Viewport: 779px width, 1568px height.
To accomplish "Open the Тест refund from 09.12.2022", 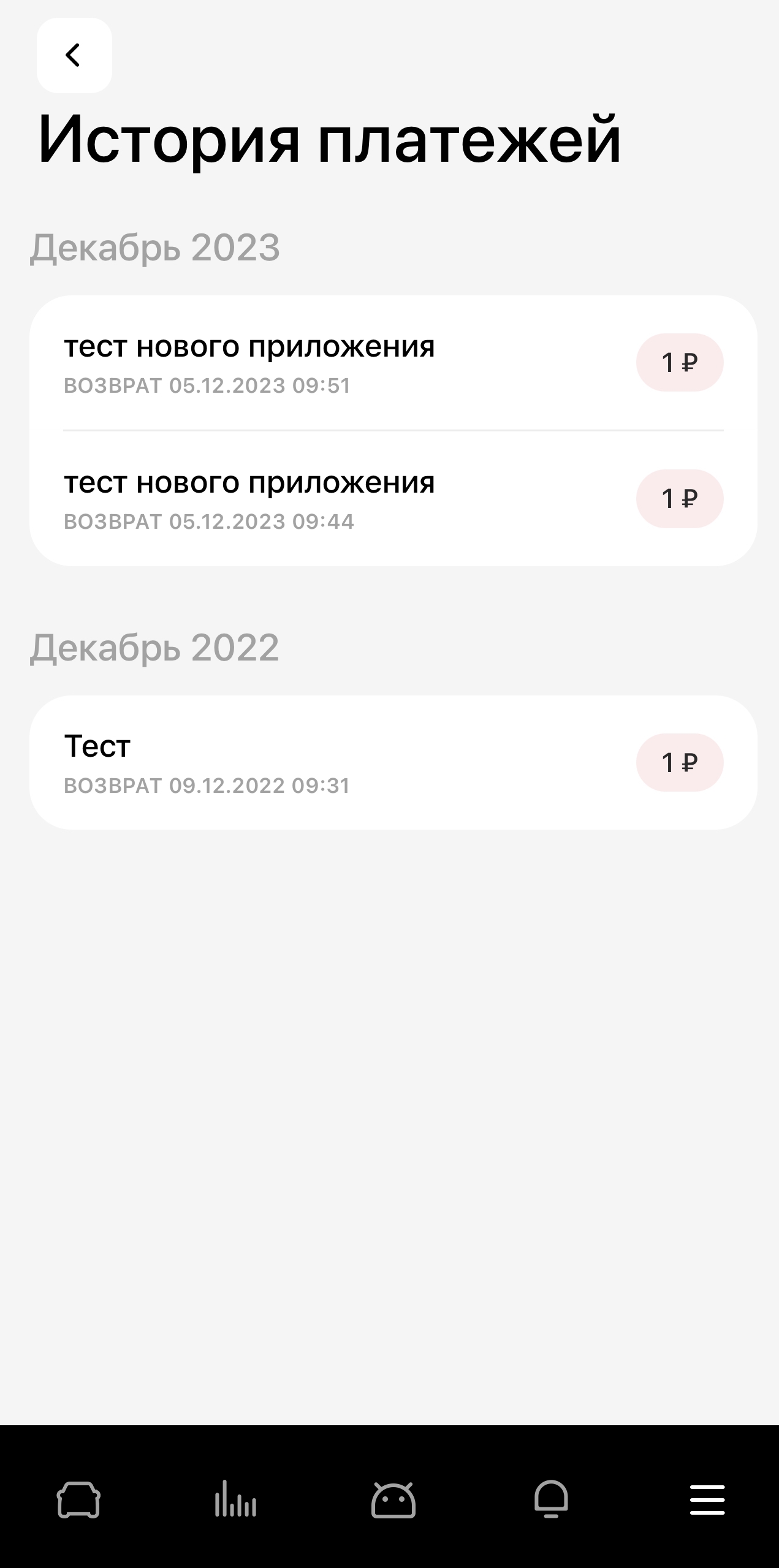I will [392, 763].
